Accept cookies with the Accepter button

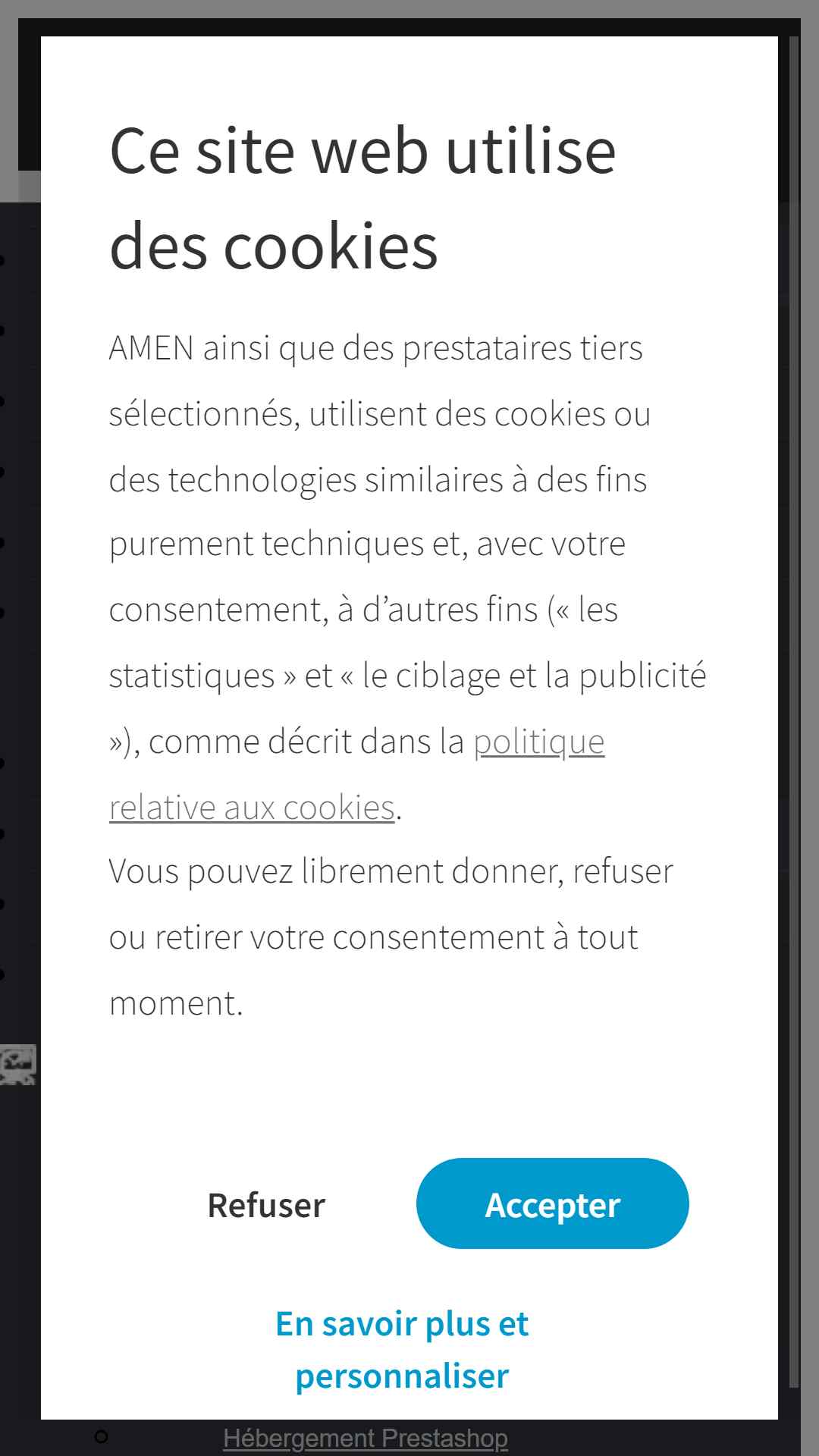[552, 1203]
